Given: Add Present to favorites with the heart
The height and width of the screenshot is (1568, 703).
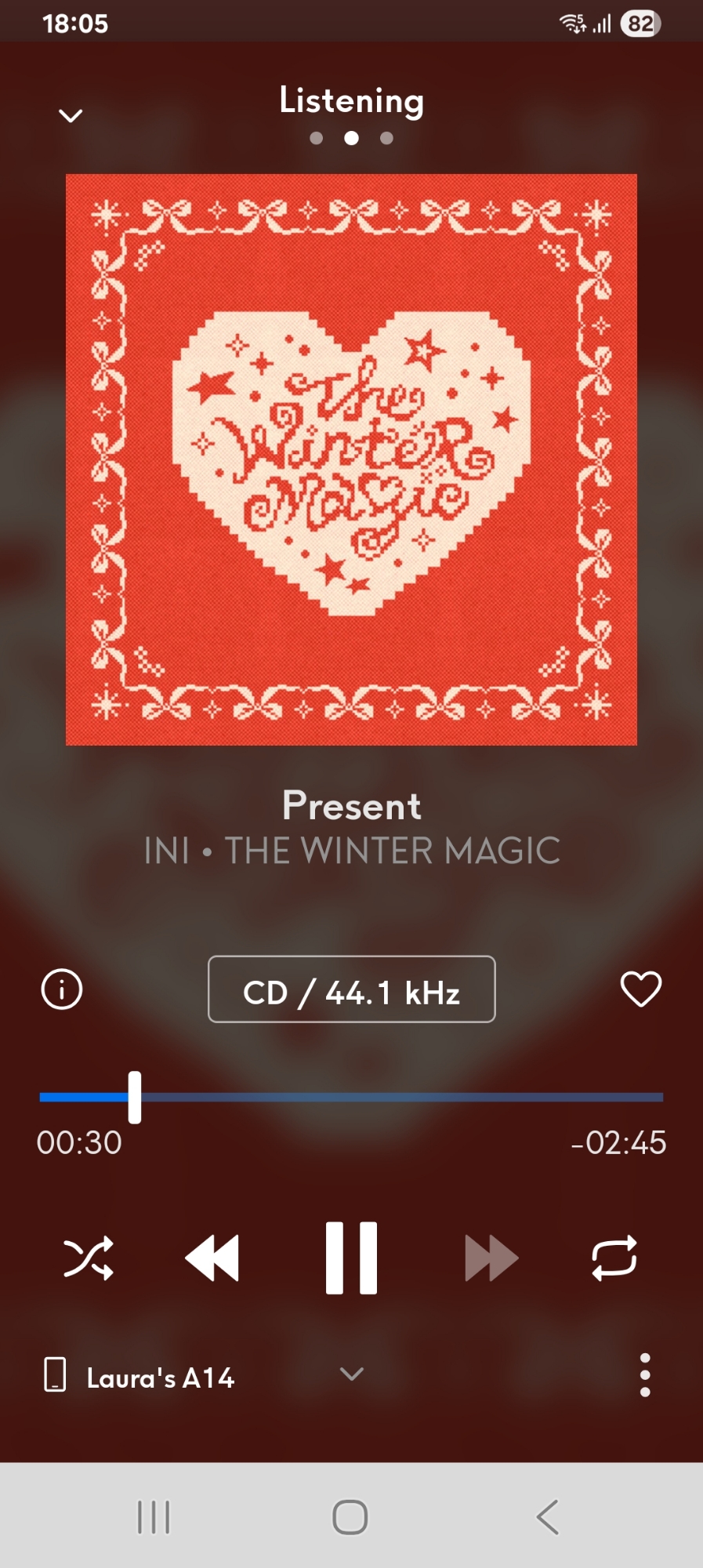Looking at the screenshot, I should point(640,989).
